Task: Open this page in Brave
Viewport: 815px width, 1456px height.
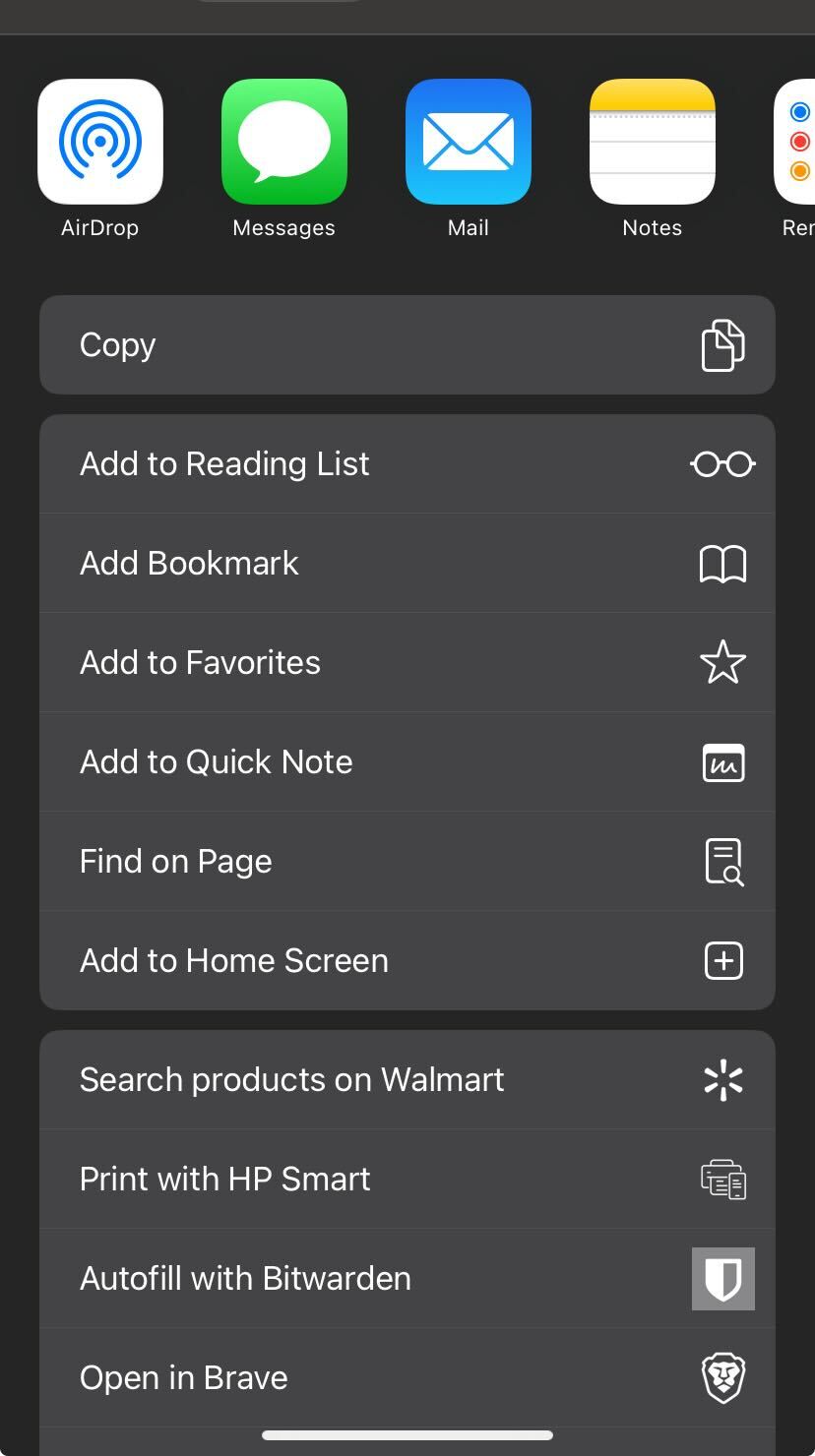Action: tap(407, 1378)
